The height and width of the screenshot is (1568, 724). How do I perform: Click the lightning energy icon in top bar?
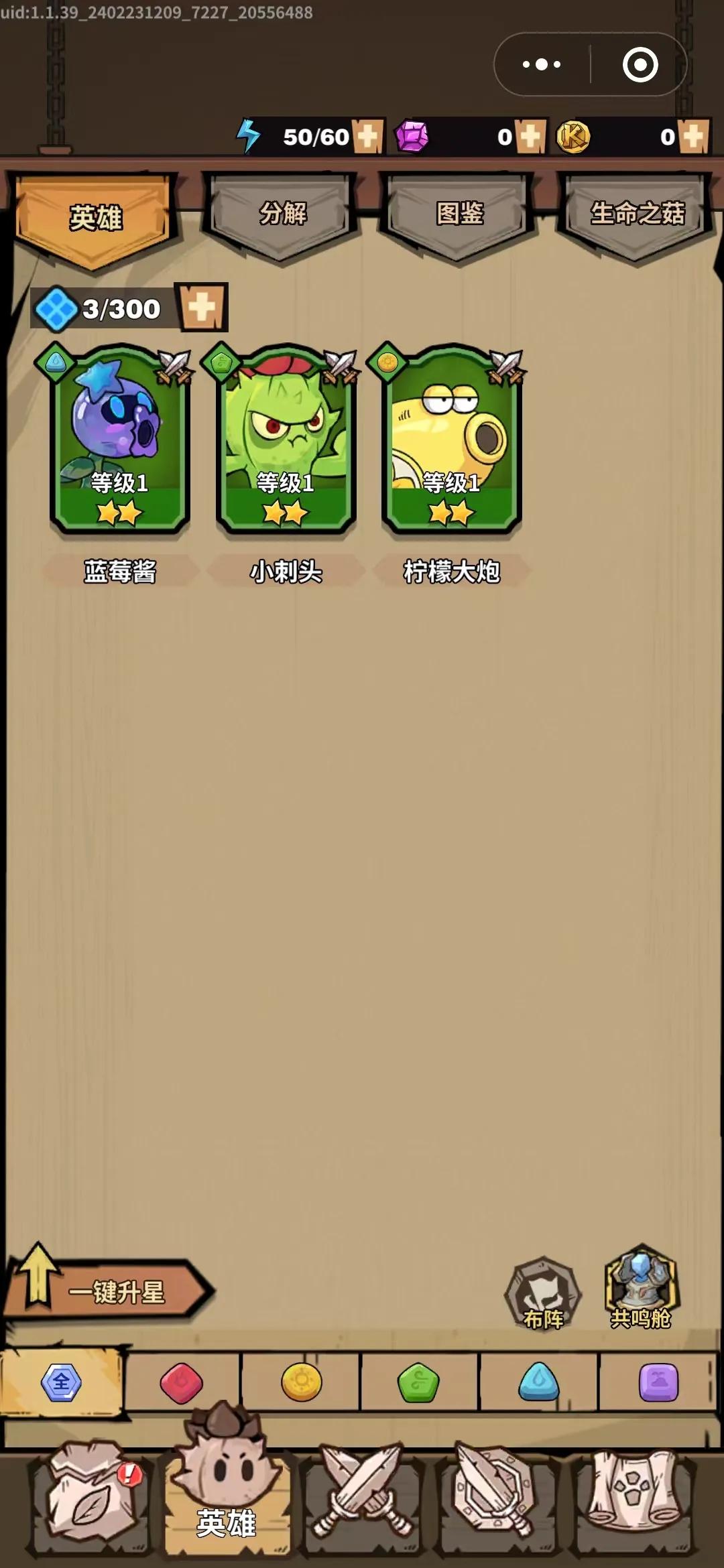251,135
